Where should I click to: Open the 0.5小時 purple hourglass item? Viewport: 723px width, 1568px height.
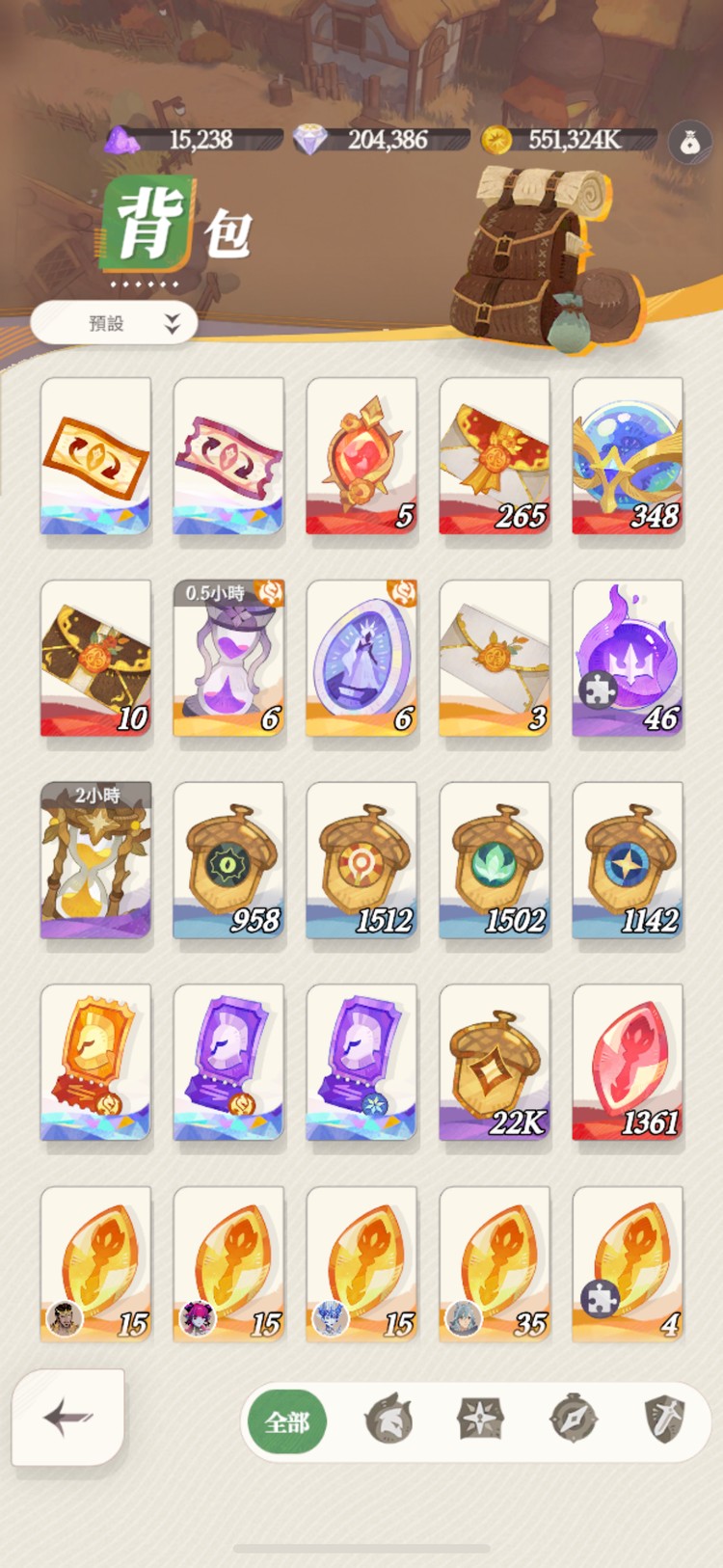click(x=228, y=659)
